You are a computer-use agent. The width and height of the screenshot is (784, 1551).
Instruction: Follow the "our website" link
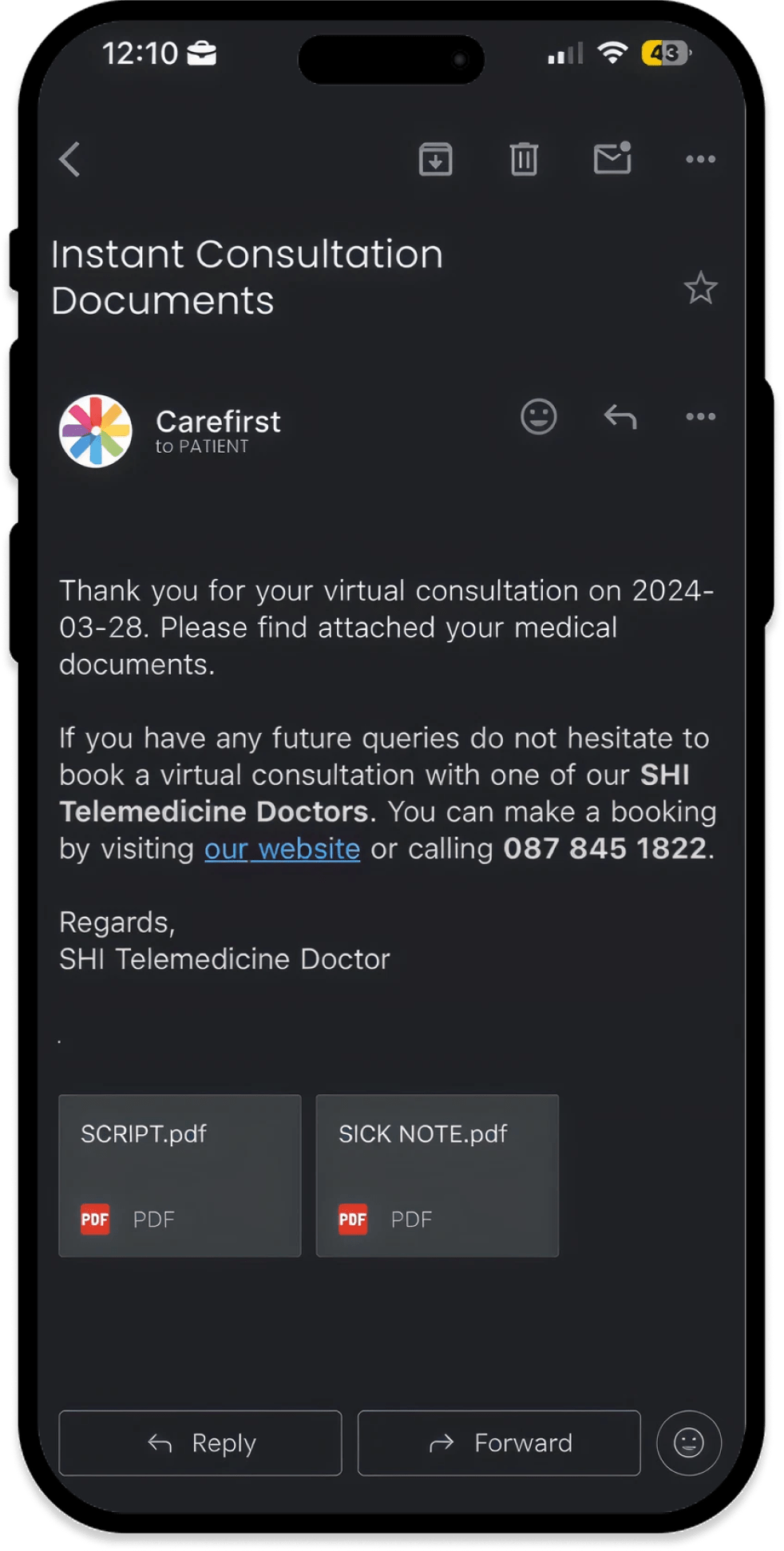tap(282, 849)
